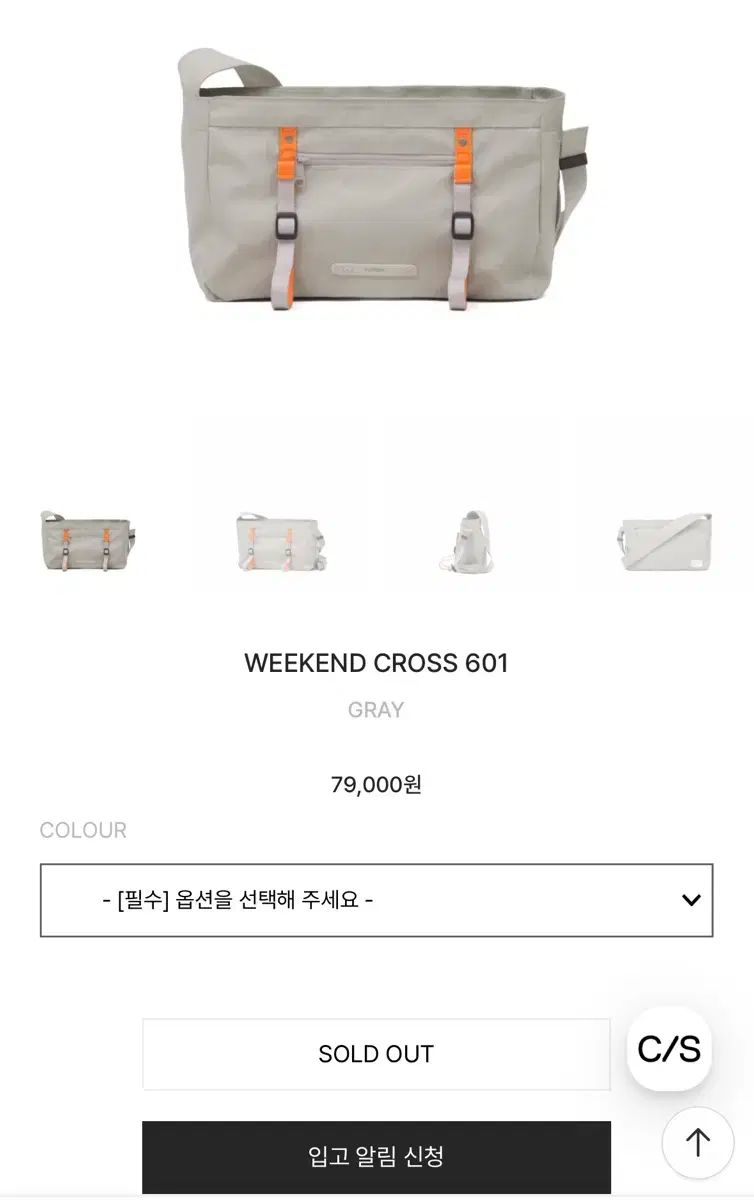Screen dimensions: 754x1200
Task: Jump back to top with the arrow button
Action: click(698, 1142)
